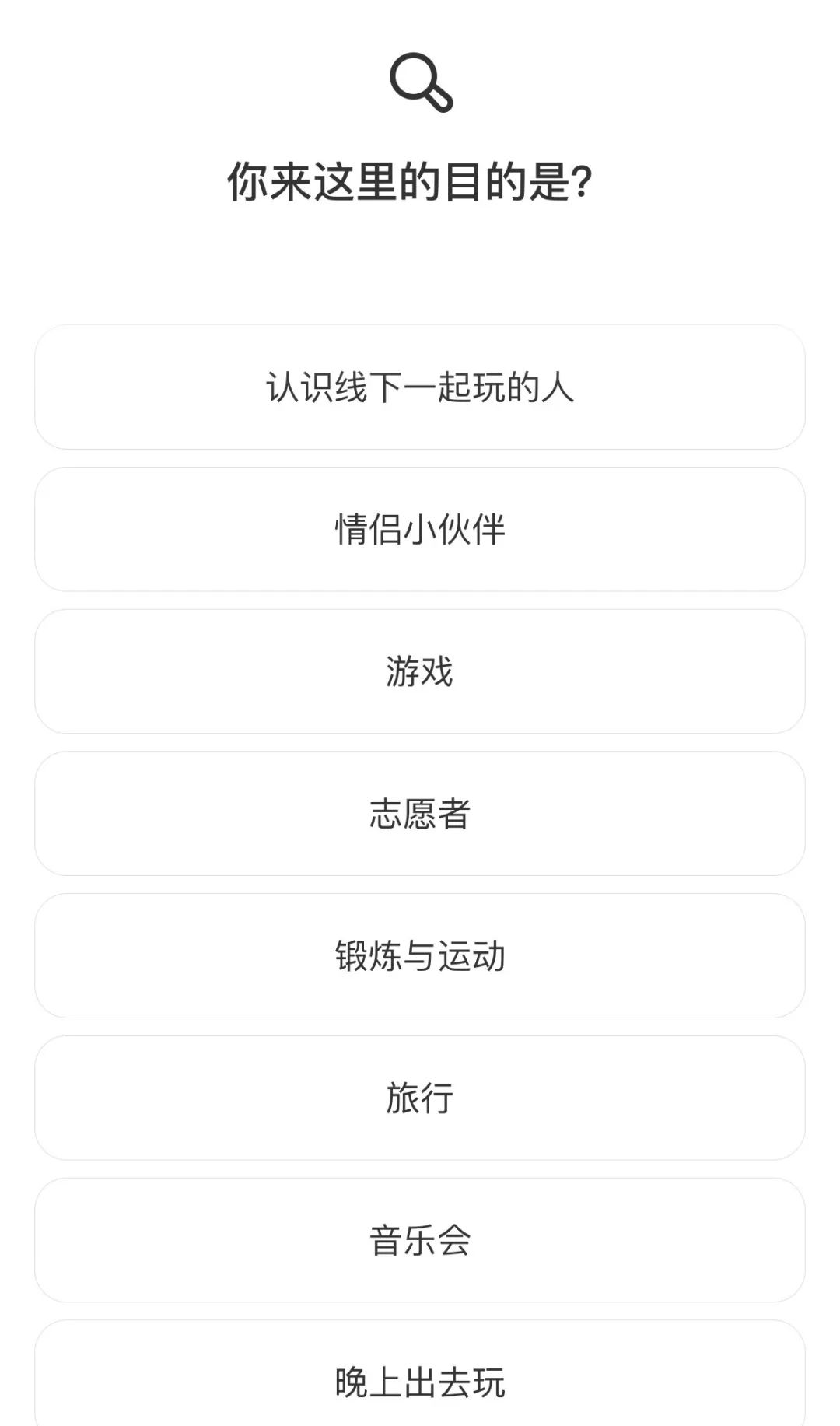Select 音乐会 as purpose
Screen dimensions: 840x1426
click(x=420, y=1240)
